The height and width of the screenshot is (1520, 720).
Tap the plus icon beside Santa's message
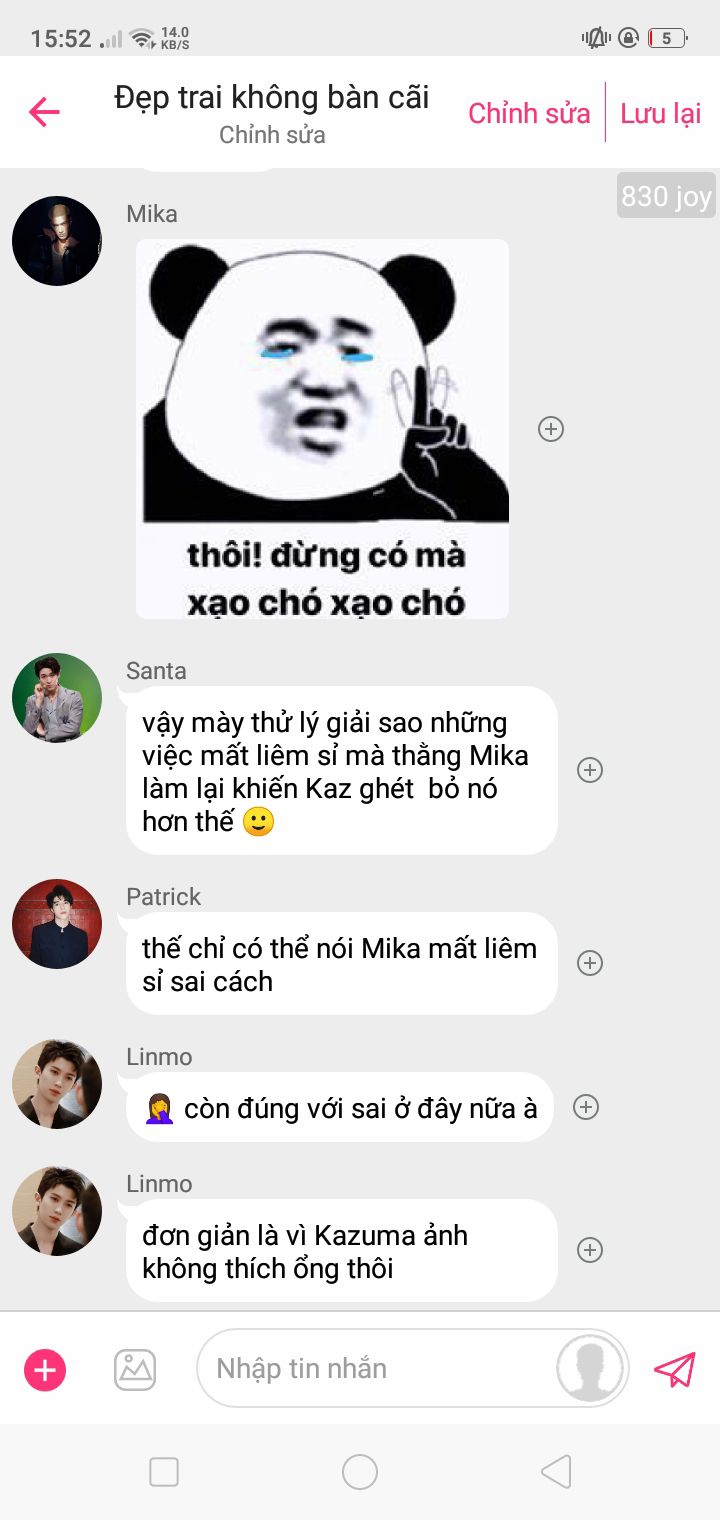pos(590,770)
